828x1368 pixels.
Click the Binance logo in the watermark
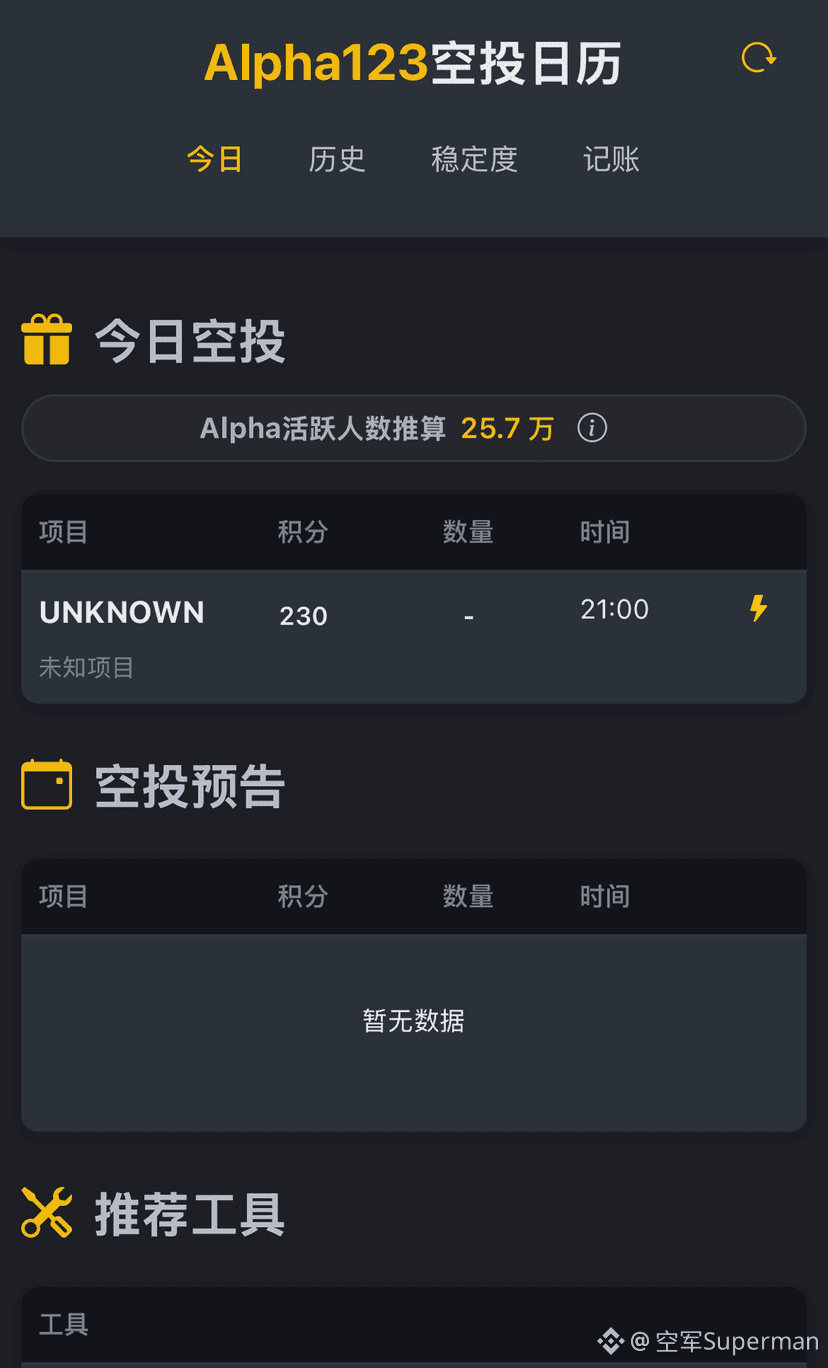610,1341
